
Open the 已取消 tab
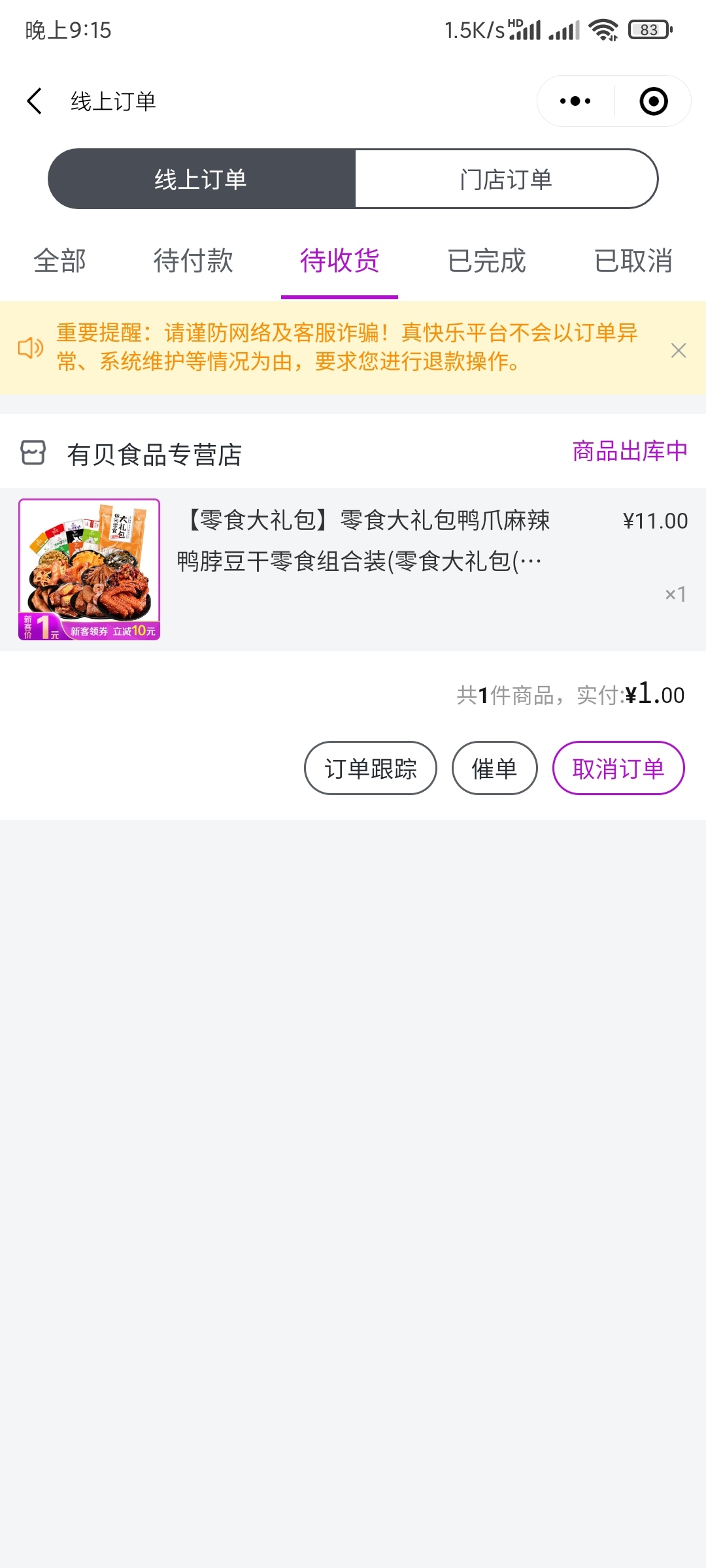point(633,261)
